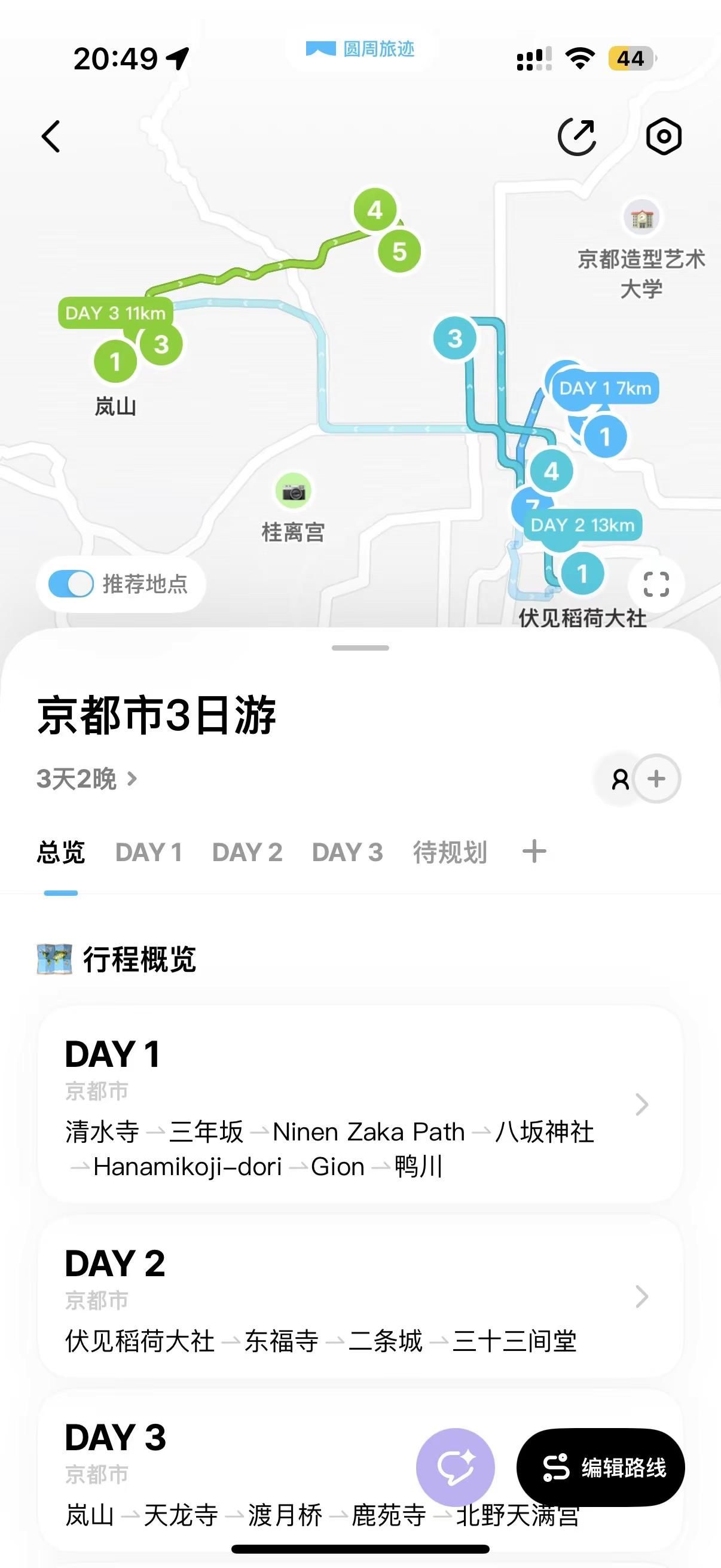Return to app via 圆周旅迹 pill

click(360, 48)
